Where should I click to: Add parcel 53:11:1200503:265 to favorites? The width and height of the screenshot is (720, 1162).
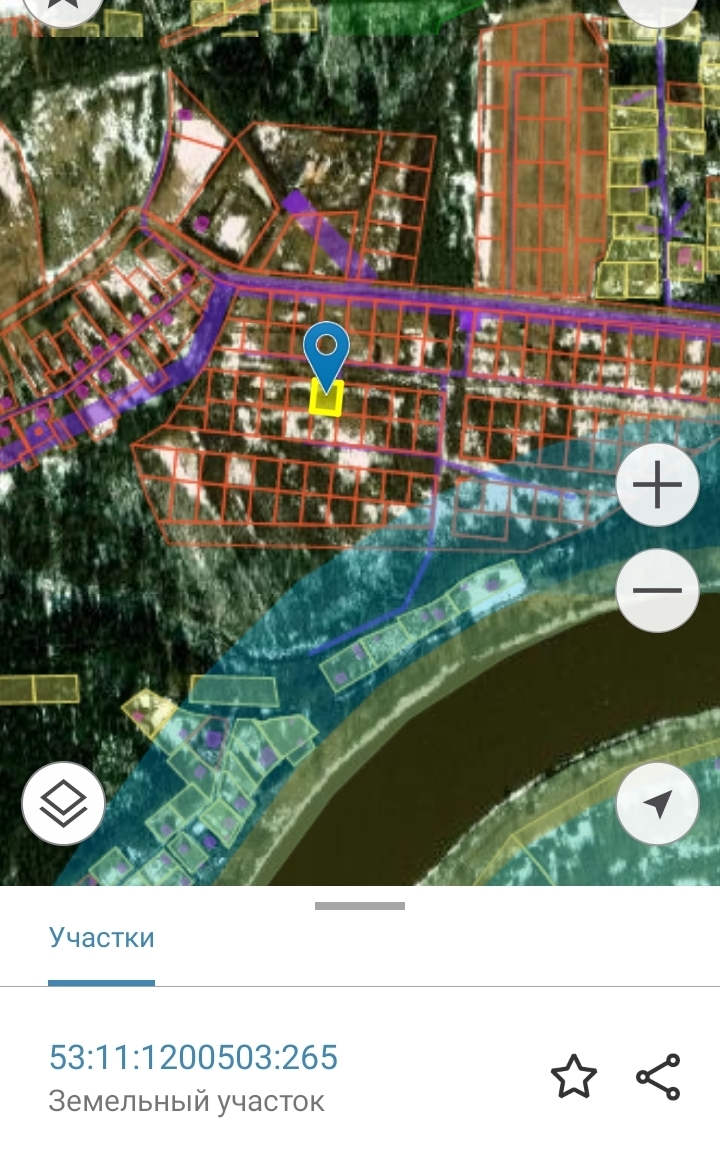point(574,1077)
